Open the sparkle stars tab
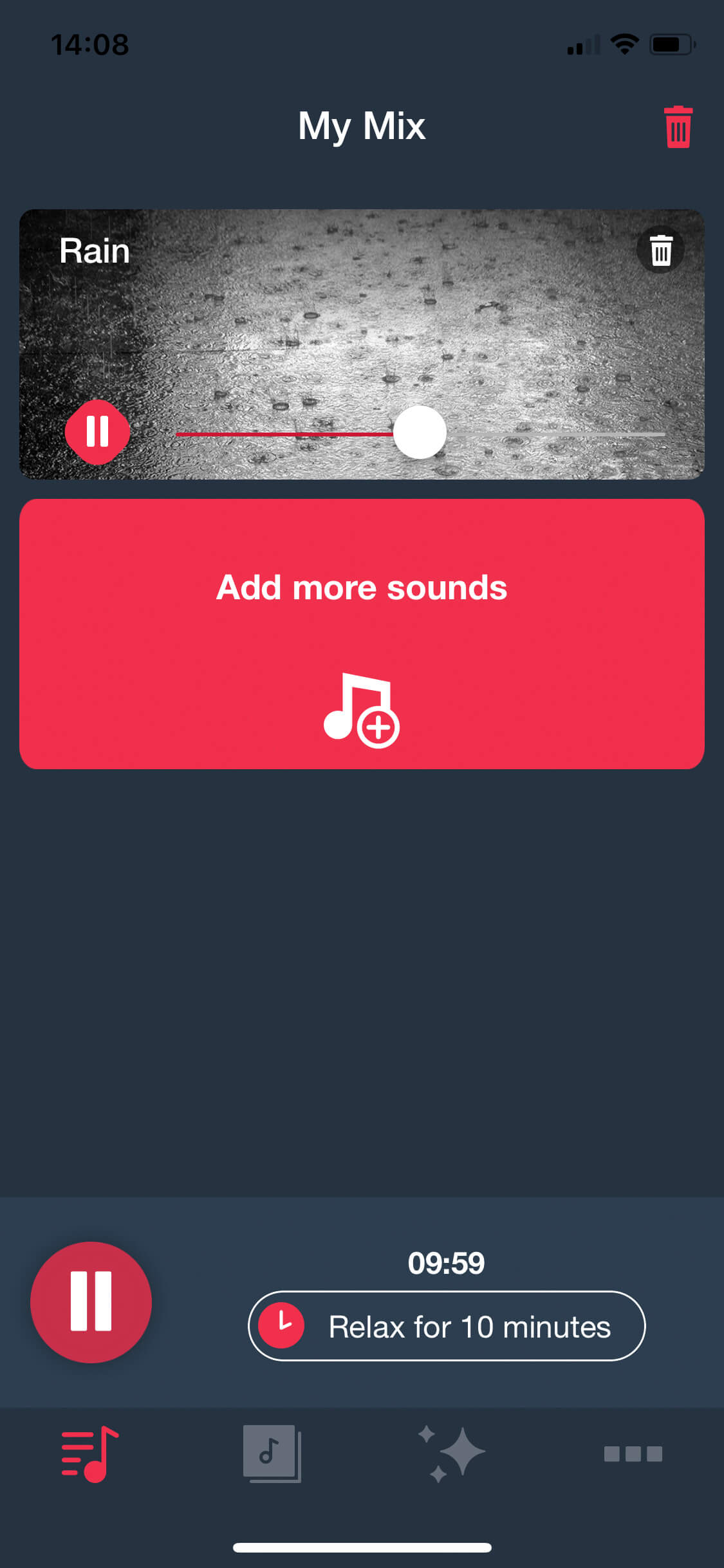Image resolution: width=724 pixels, height=1568 pixels. point(452,1453)
